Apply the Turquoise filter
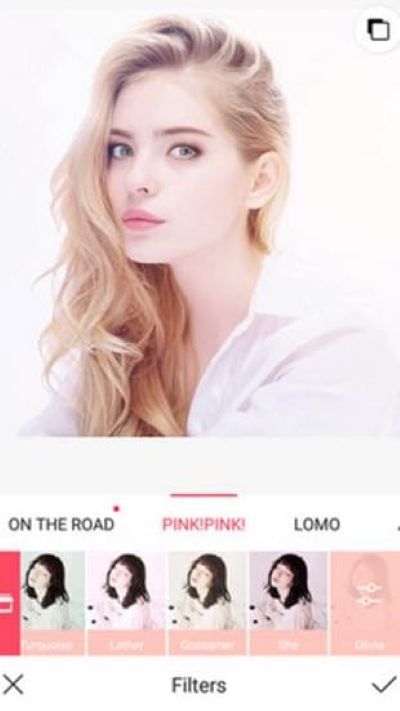 tap(54, 603)
